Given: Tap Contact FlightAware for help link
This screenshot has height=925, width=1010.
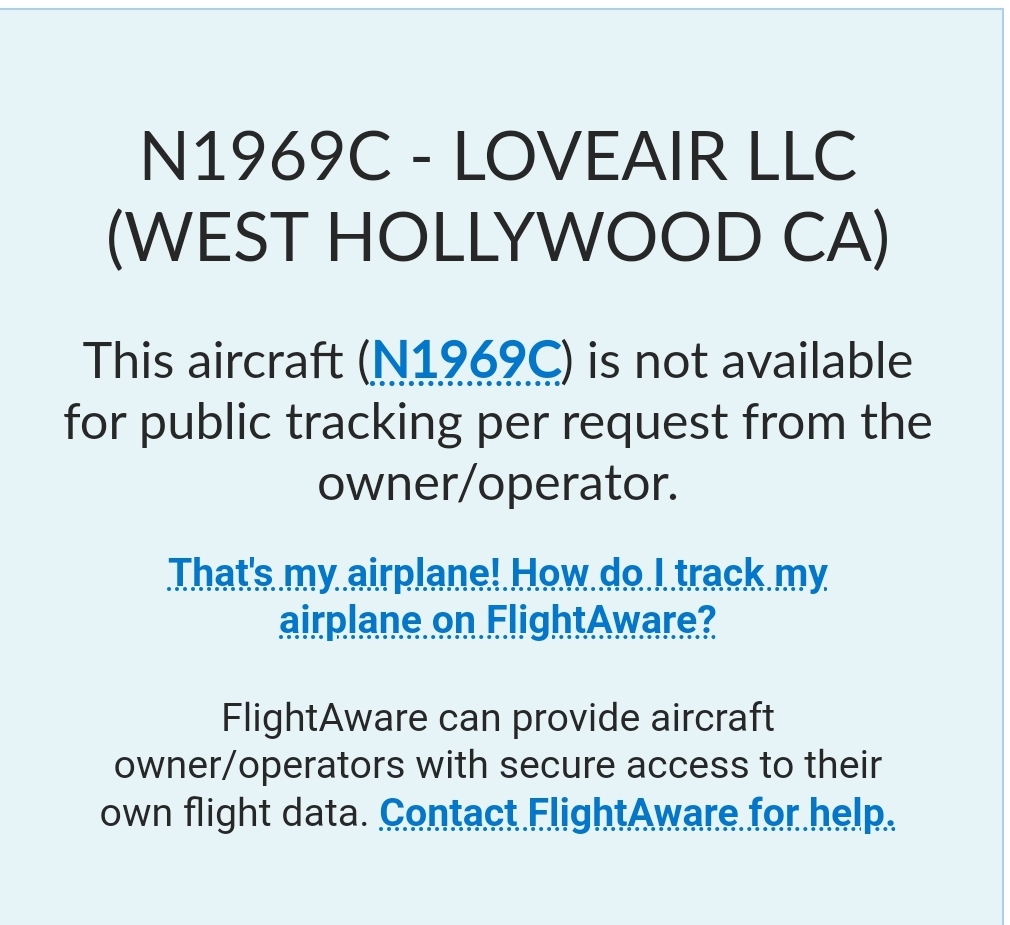Looking at the screenshot, I should pyautogui.click(x=637, y=813).
